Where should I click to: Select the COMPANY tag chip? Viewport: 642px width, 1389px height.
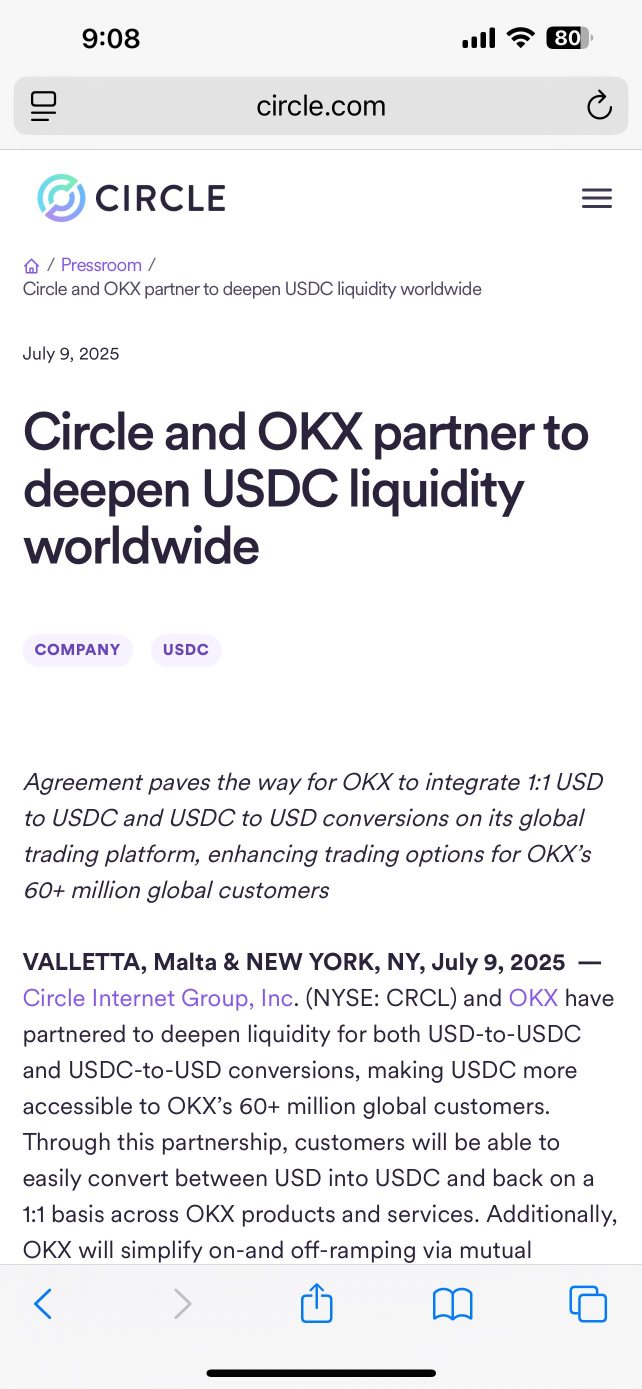click(x=77, y=650)
